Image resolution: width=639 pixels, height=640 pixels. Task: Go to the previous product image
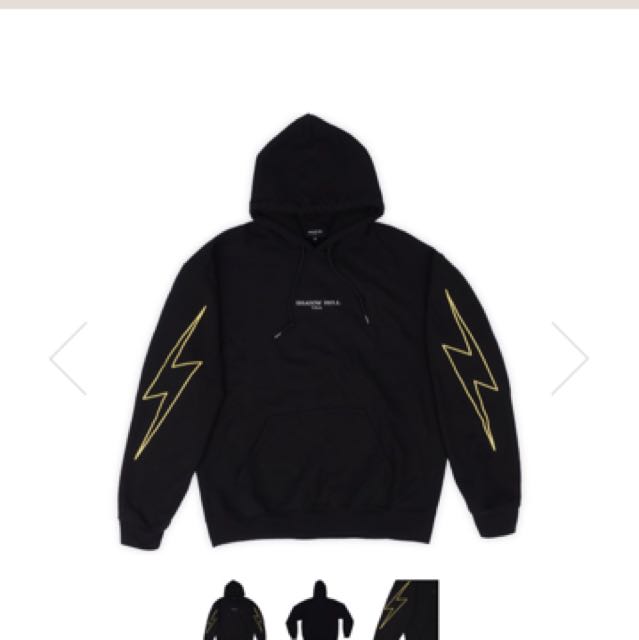coord(68,358)
